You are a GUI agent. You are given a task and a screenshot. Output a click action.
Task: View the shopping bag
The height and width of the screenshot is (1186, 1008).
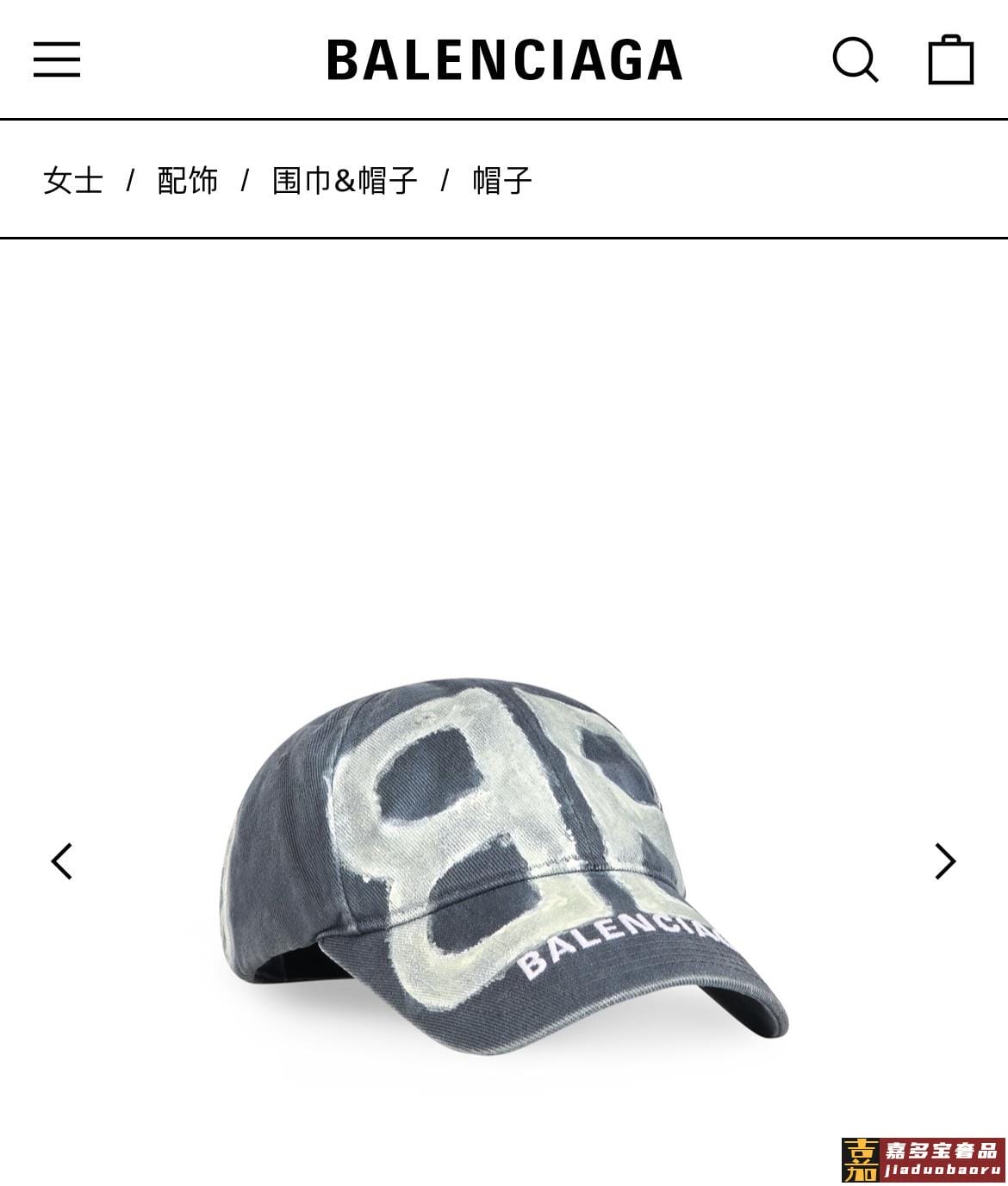pyautogui.click(x=950, y=59)
